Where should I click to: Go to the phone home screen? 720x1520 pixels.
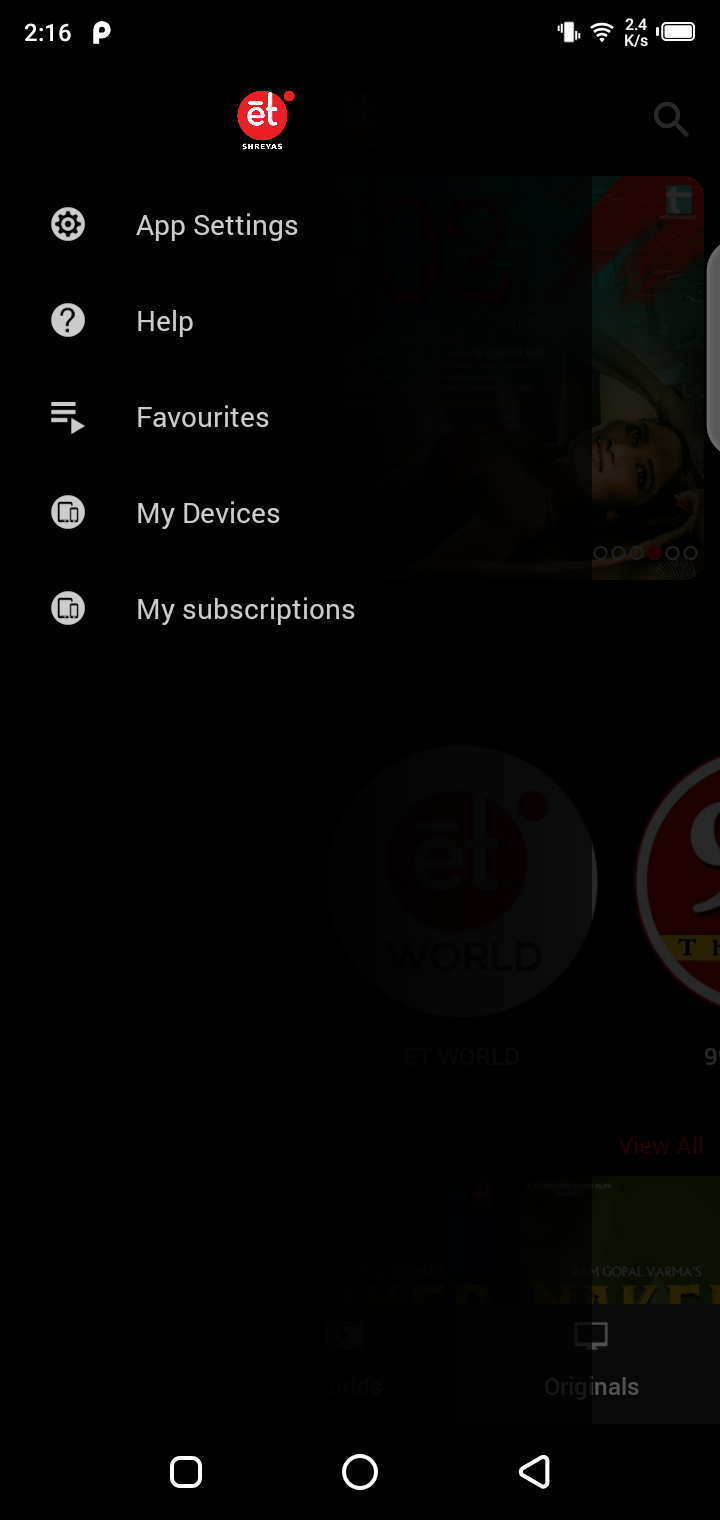click(x=360, y=1471)
